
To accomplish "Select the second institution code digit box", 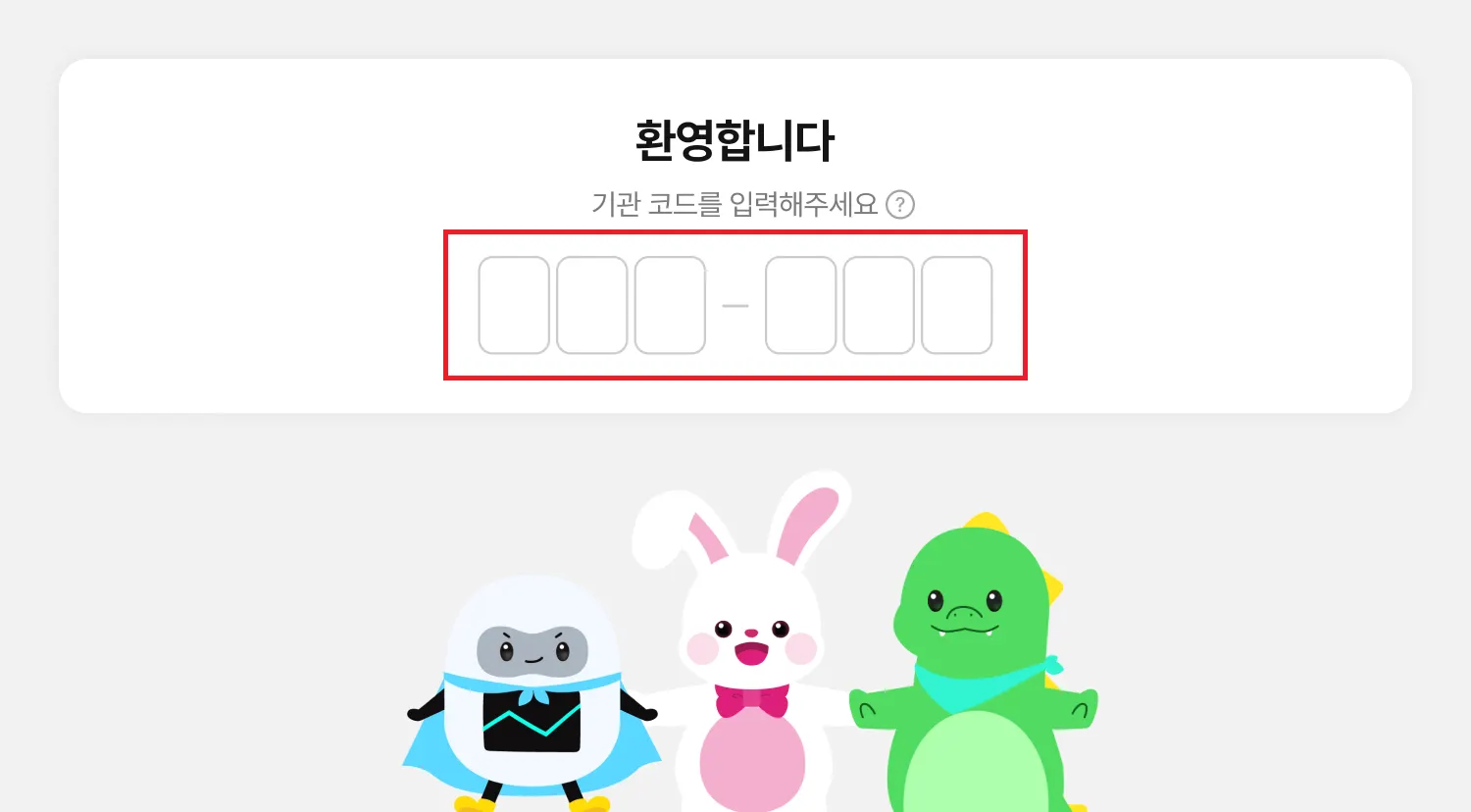I will coord(591,305).
